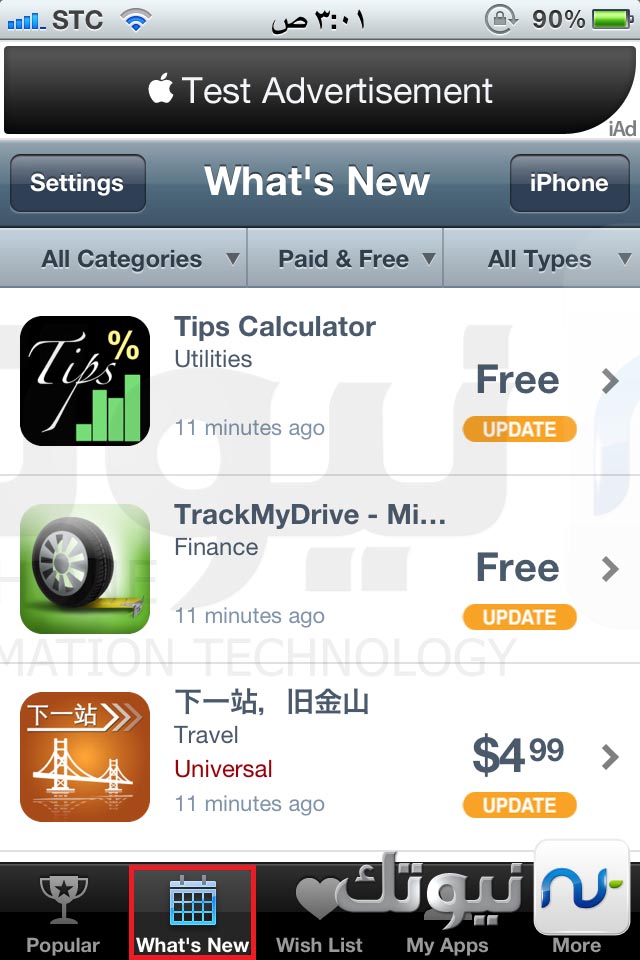
Task: Tap the Test Advertisement banner
Action: click(320, 90)
